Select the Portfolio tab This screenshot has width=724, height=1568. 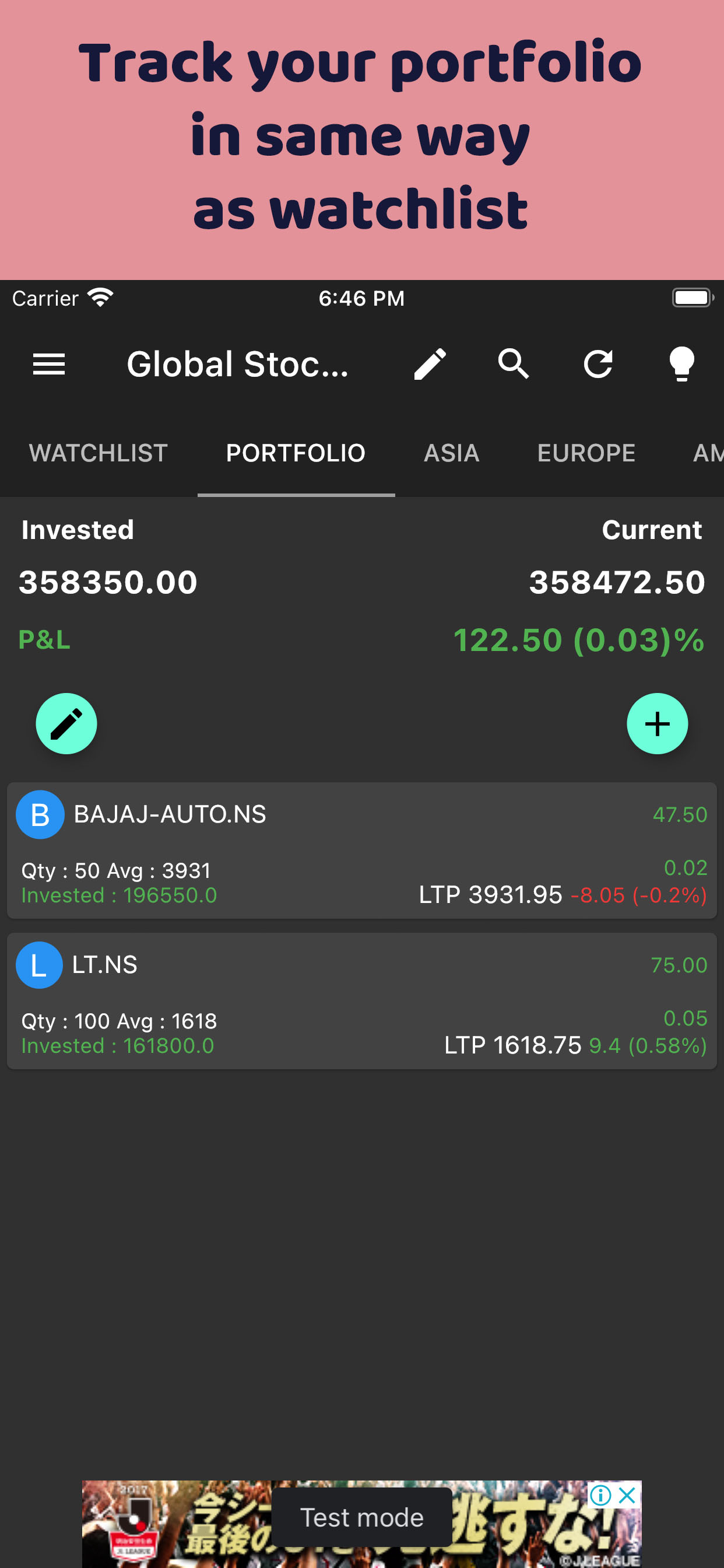[x=296, y=453]
